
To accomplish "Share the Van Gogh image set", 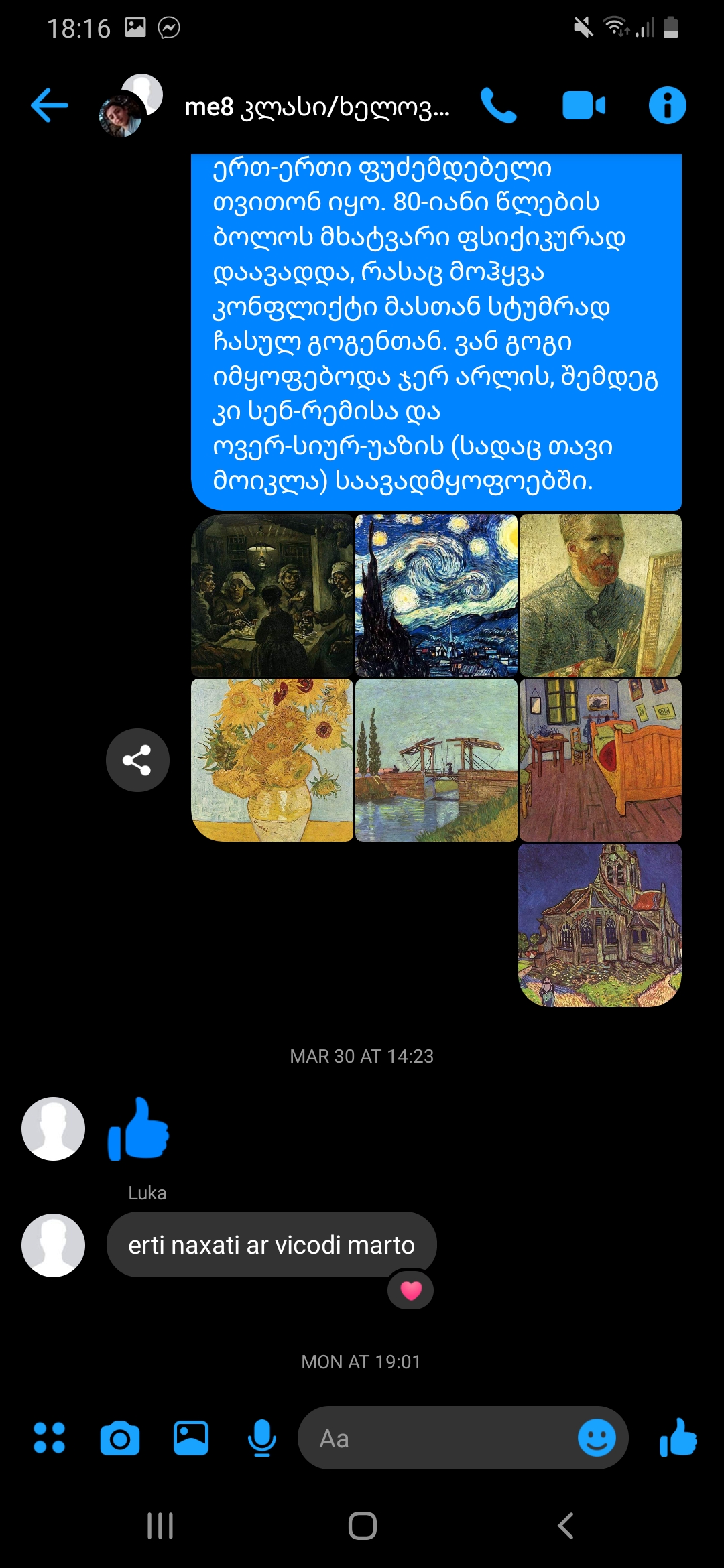I will click(x=137, y=761).
